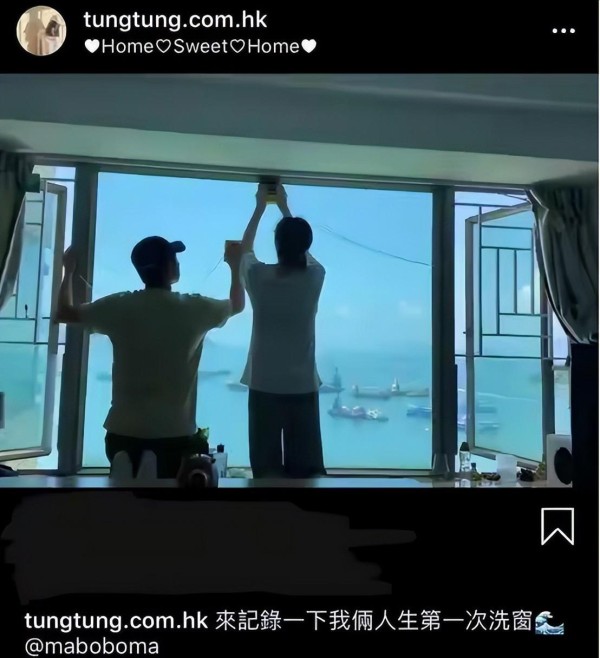Open tungtung.com.hk username in header
Image resolution: width=600 pixels, height=658 pixels.
(175, 20)
